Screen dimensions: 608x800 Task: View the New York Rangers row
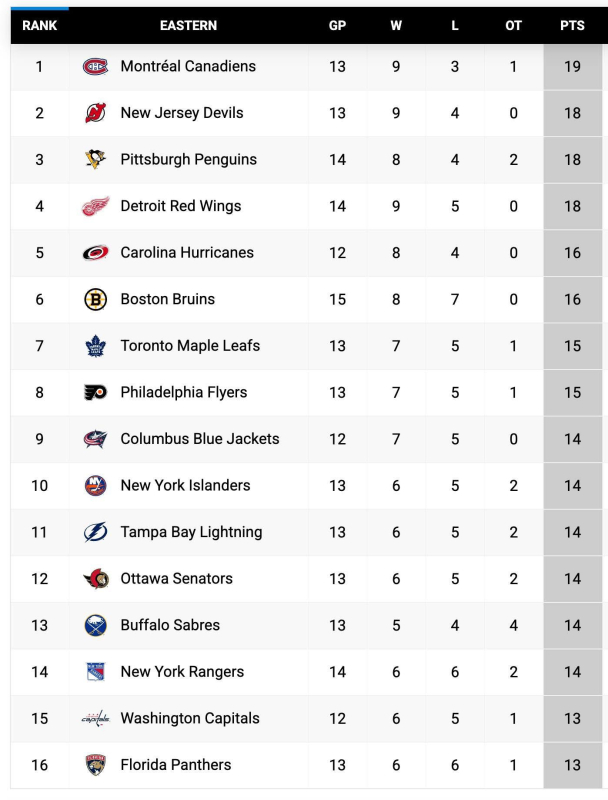click(x=182, y=672)
